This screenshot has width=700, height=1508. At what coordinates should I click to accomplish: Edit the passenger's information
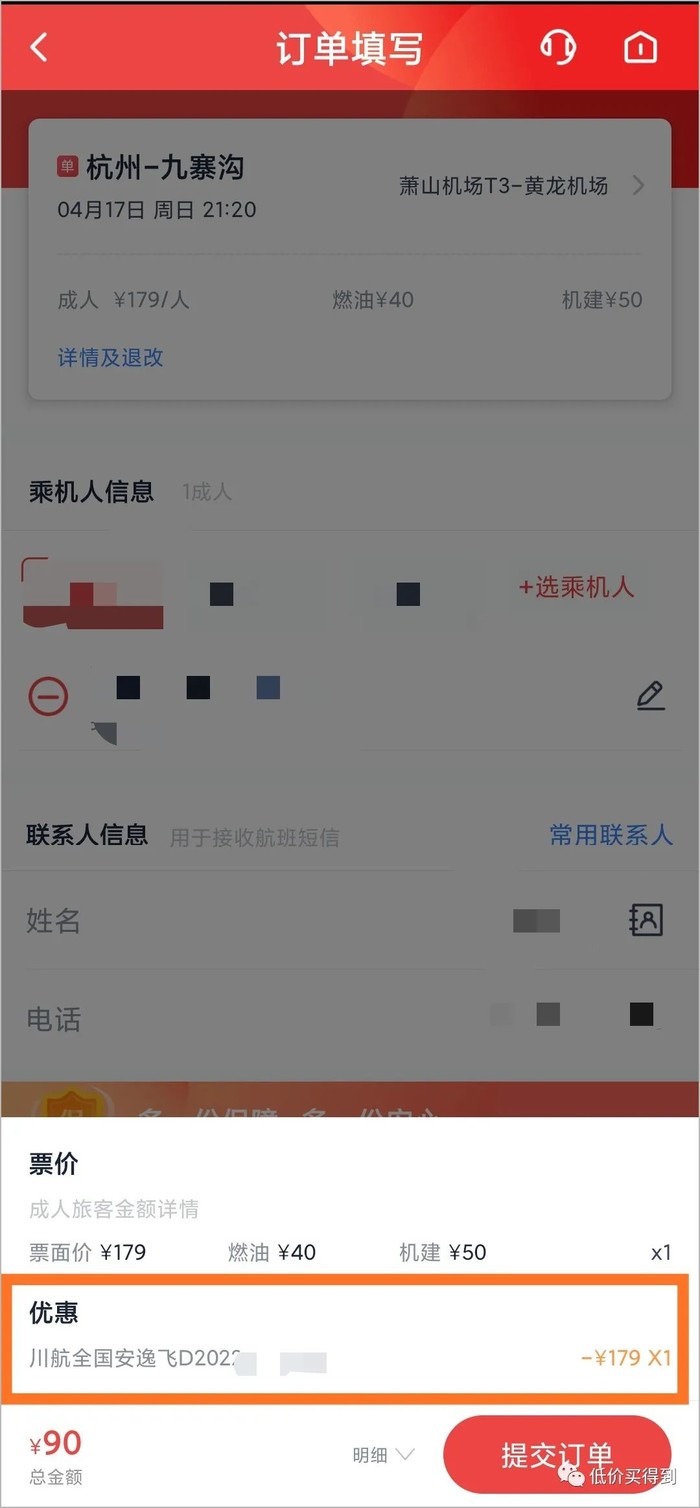(651, 695)
